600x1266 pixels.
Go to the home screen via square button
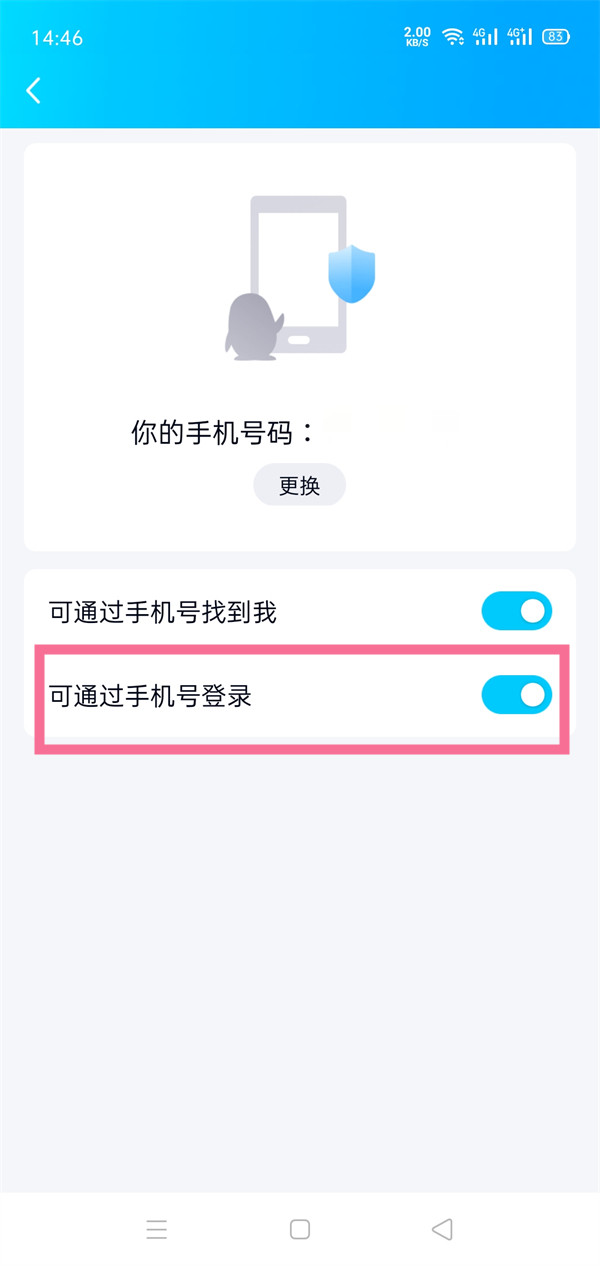[x=300, y=1229]
